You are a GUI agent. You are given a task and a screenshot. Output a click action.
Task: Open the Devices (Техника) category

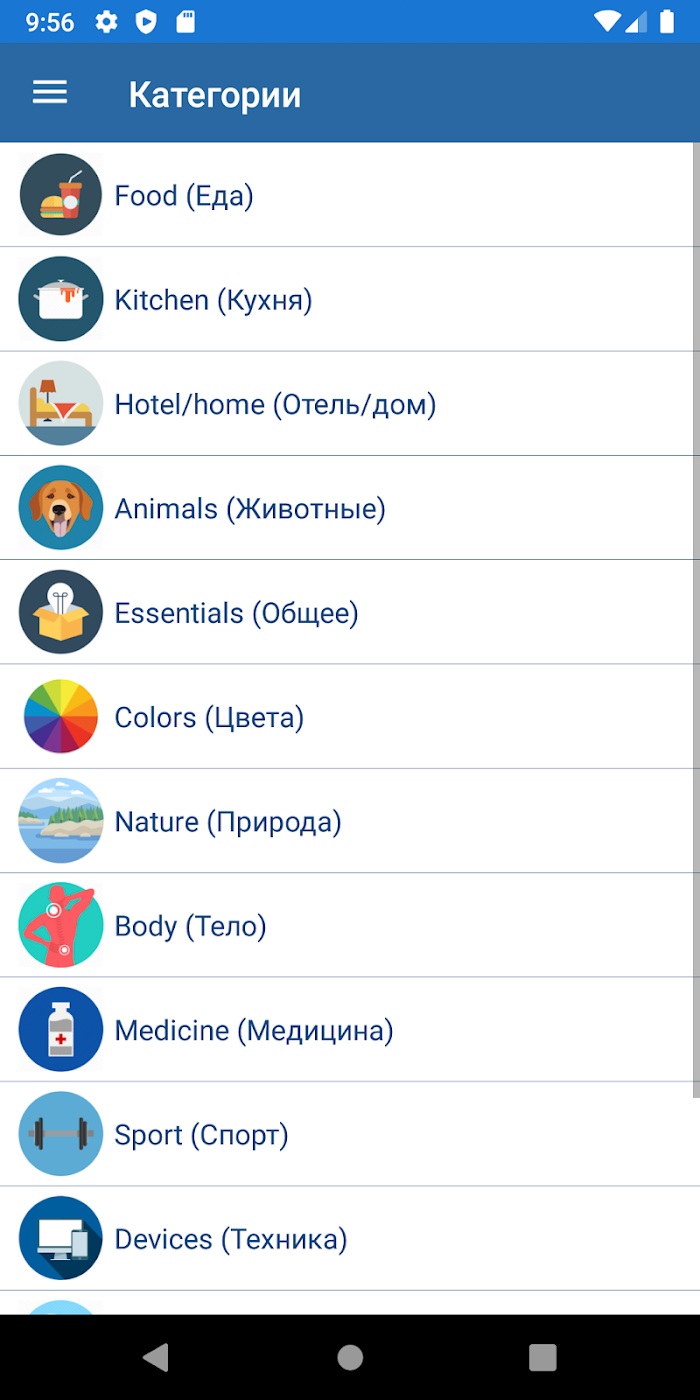click(346, 1239)
